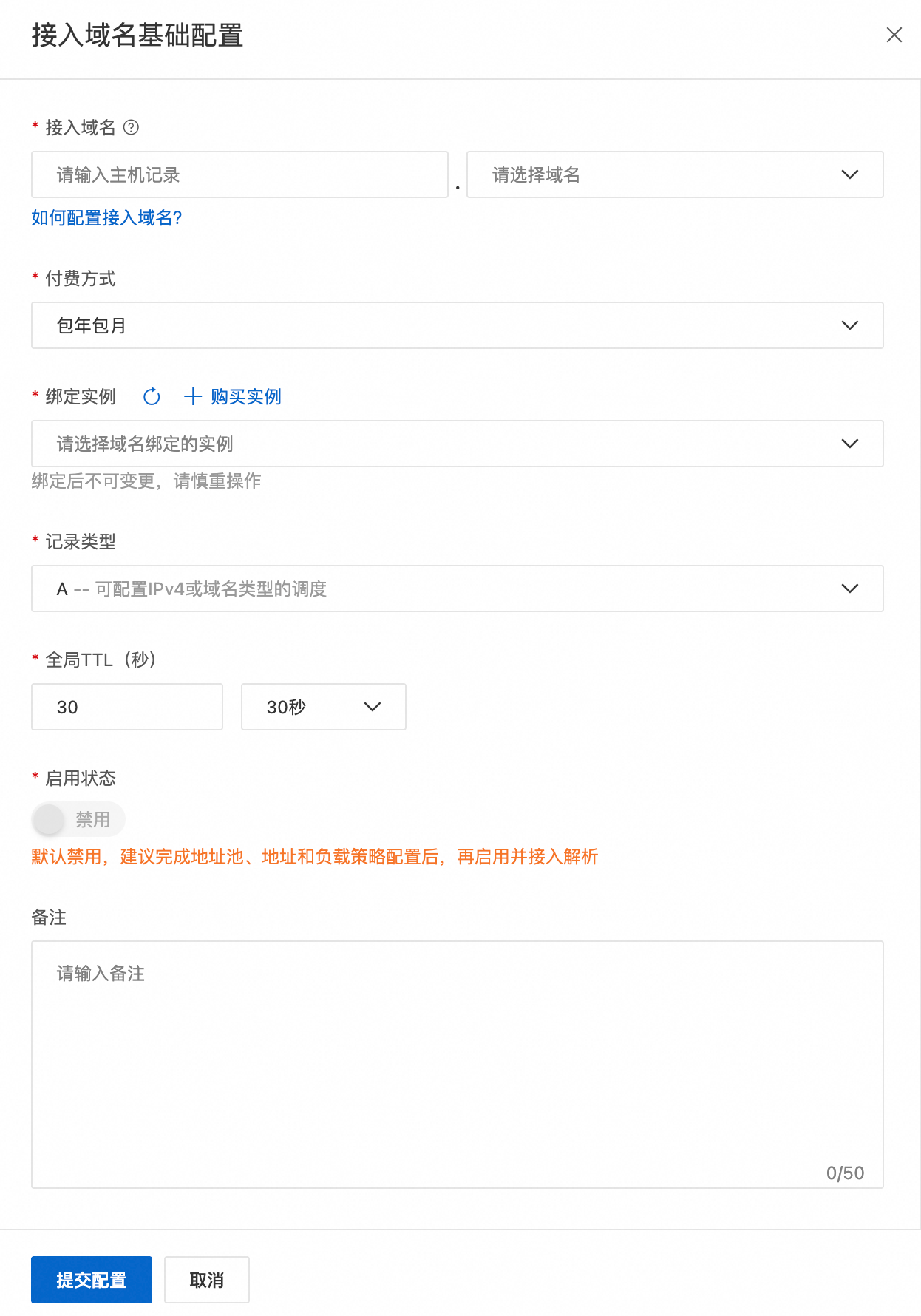
Task: Focus the 请输入备注 text area
Action: coord(457,1065)
